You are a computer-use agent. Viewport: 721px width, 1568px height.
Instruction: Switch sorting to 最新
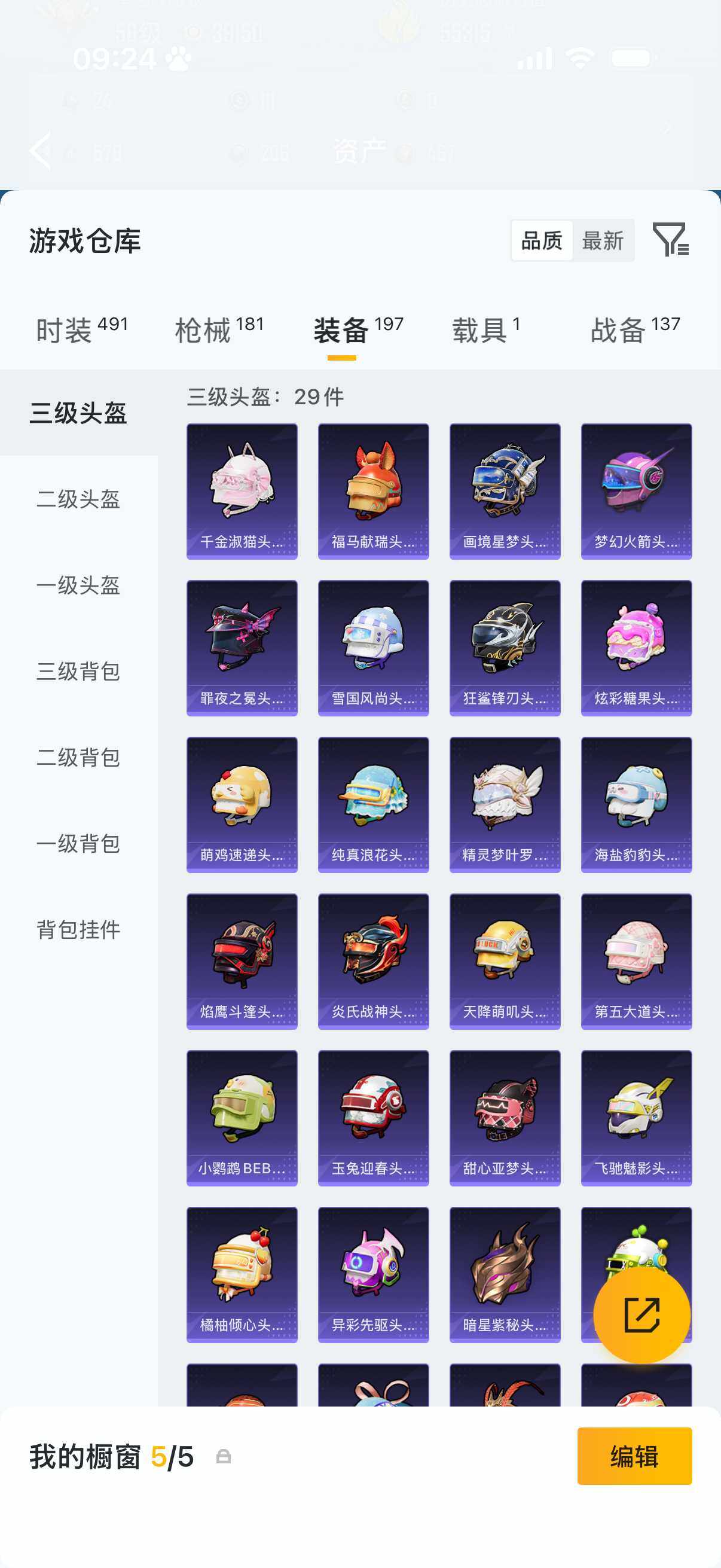pos(604,241)
